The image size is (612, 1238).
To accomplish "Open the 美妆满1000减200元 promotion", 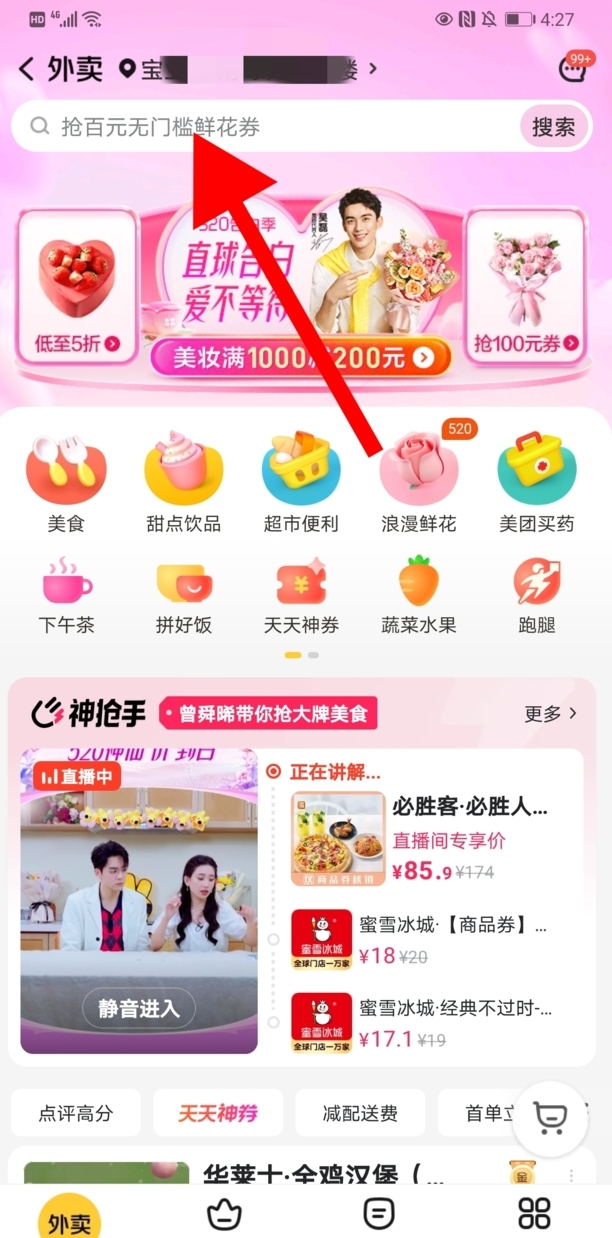I will coord(295,357).
